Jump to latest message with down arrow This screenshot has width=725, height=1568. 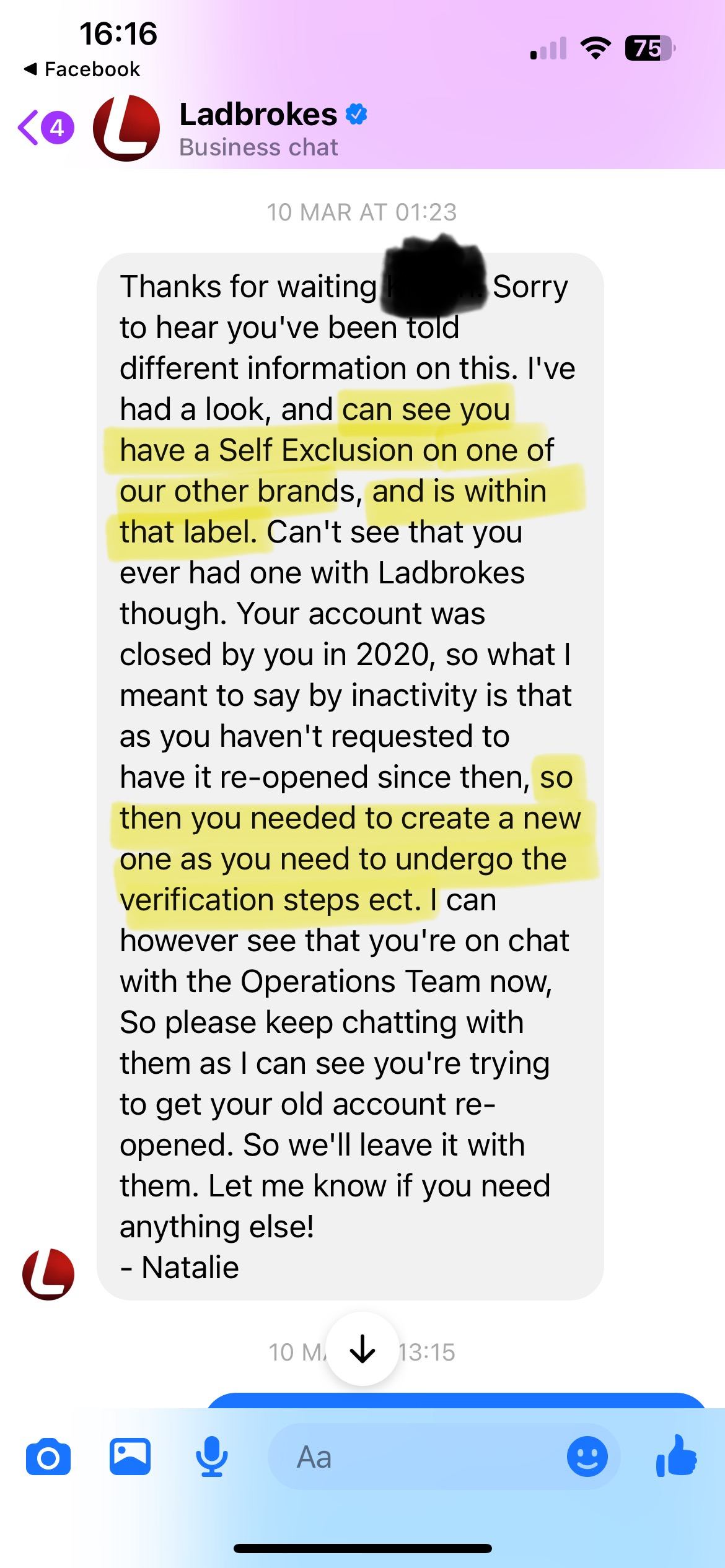point(362,1352)
